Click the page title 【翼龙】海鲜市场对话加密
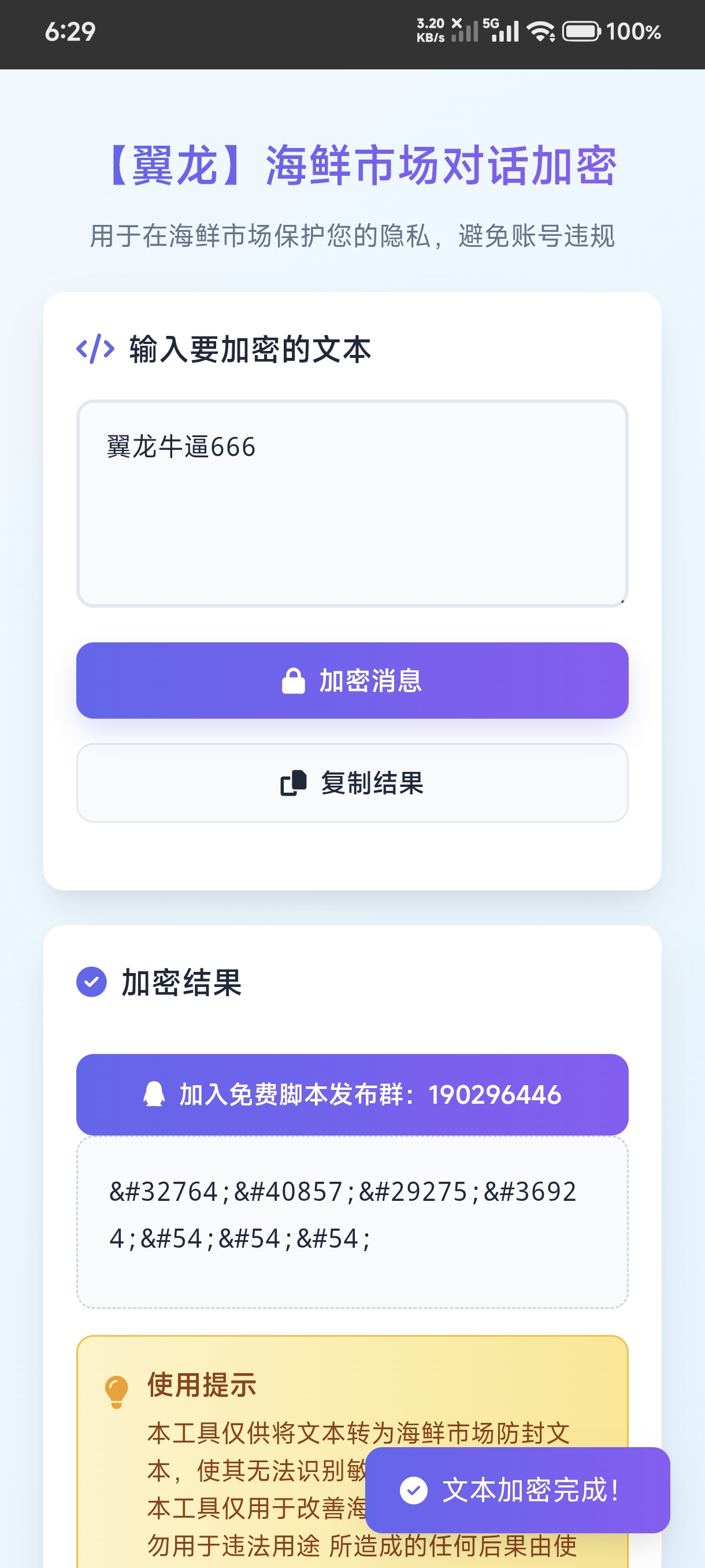The image size is (705, 1568). click(x=352, y=165)
